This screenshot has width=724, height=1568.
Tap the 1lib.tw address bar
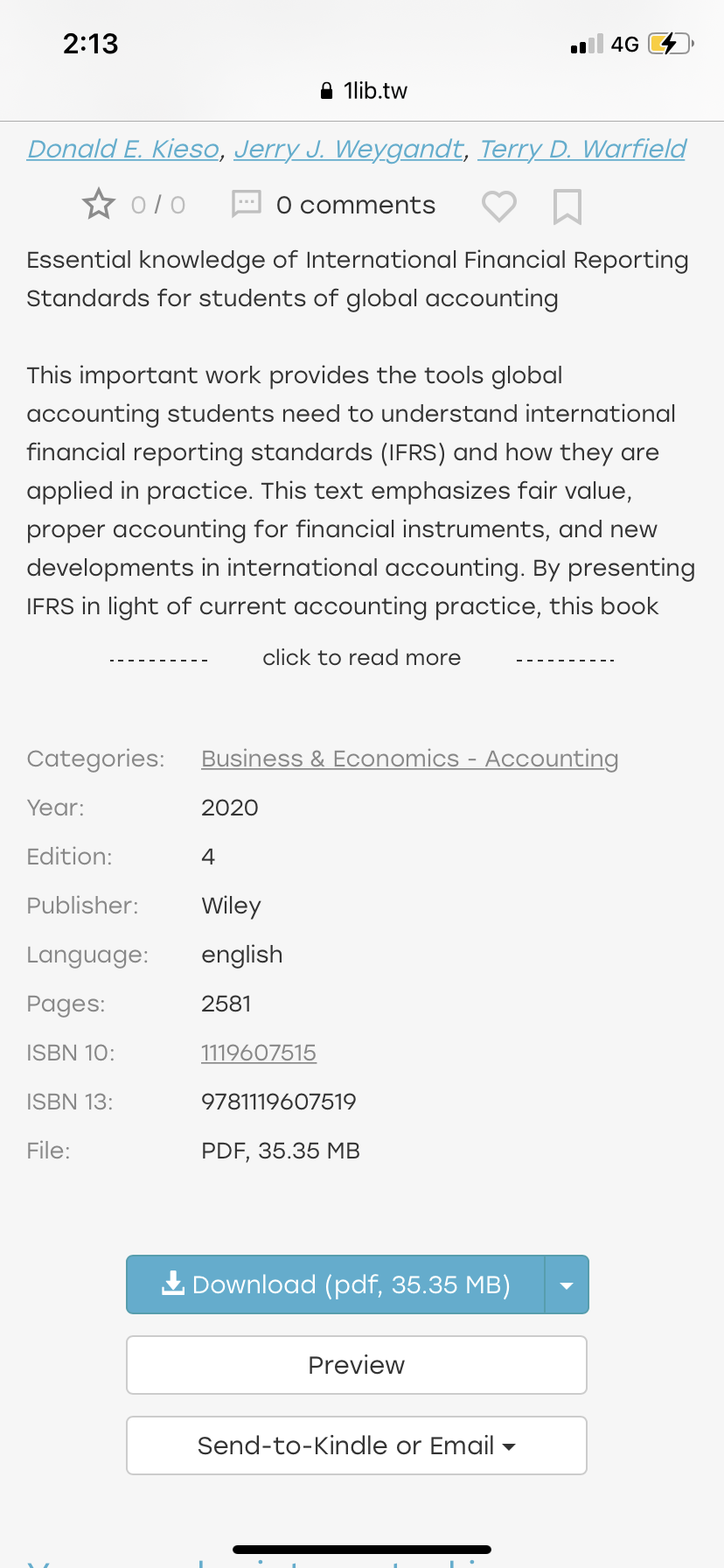click(x=364, y=91)
